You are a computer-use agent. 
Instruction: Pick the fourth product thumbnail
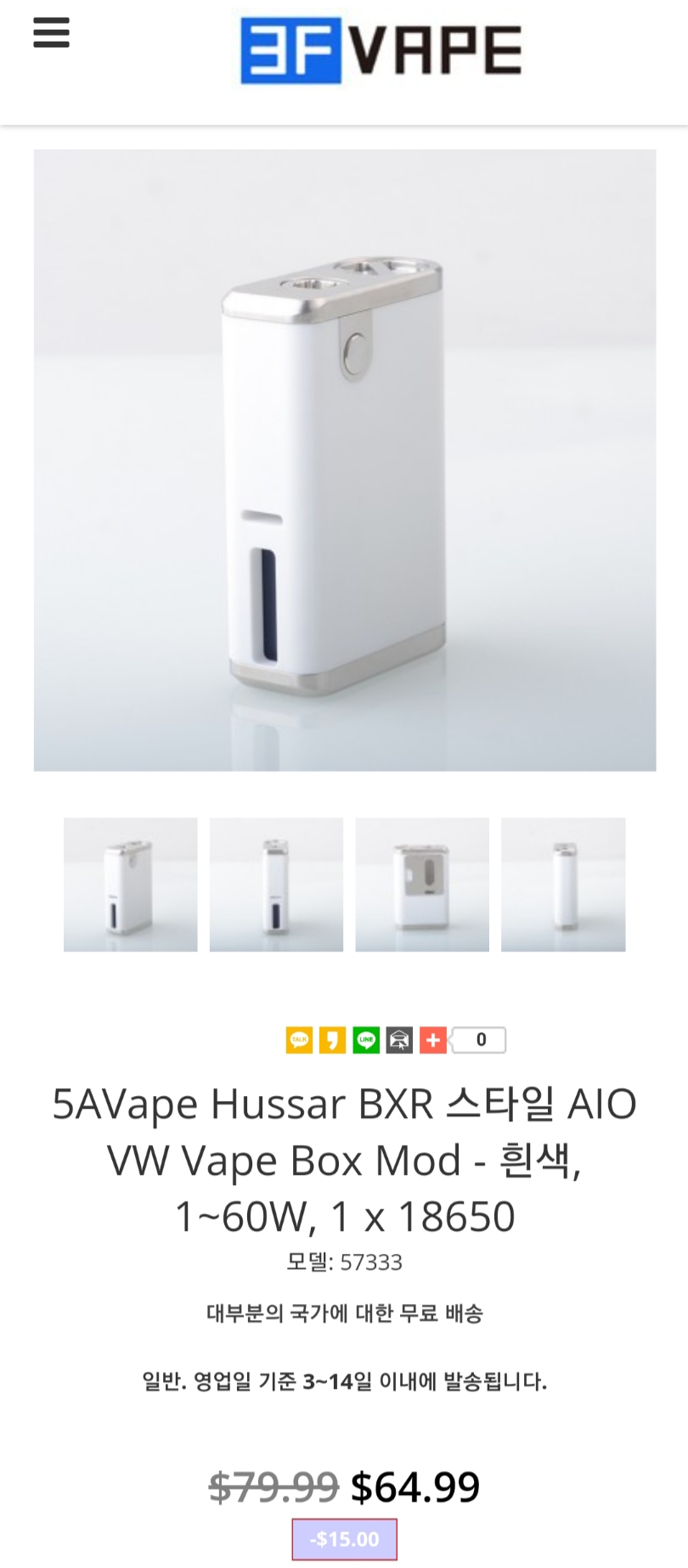coord(563,885)
